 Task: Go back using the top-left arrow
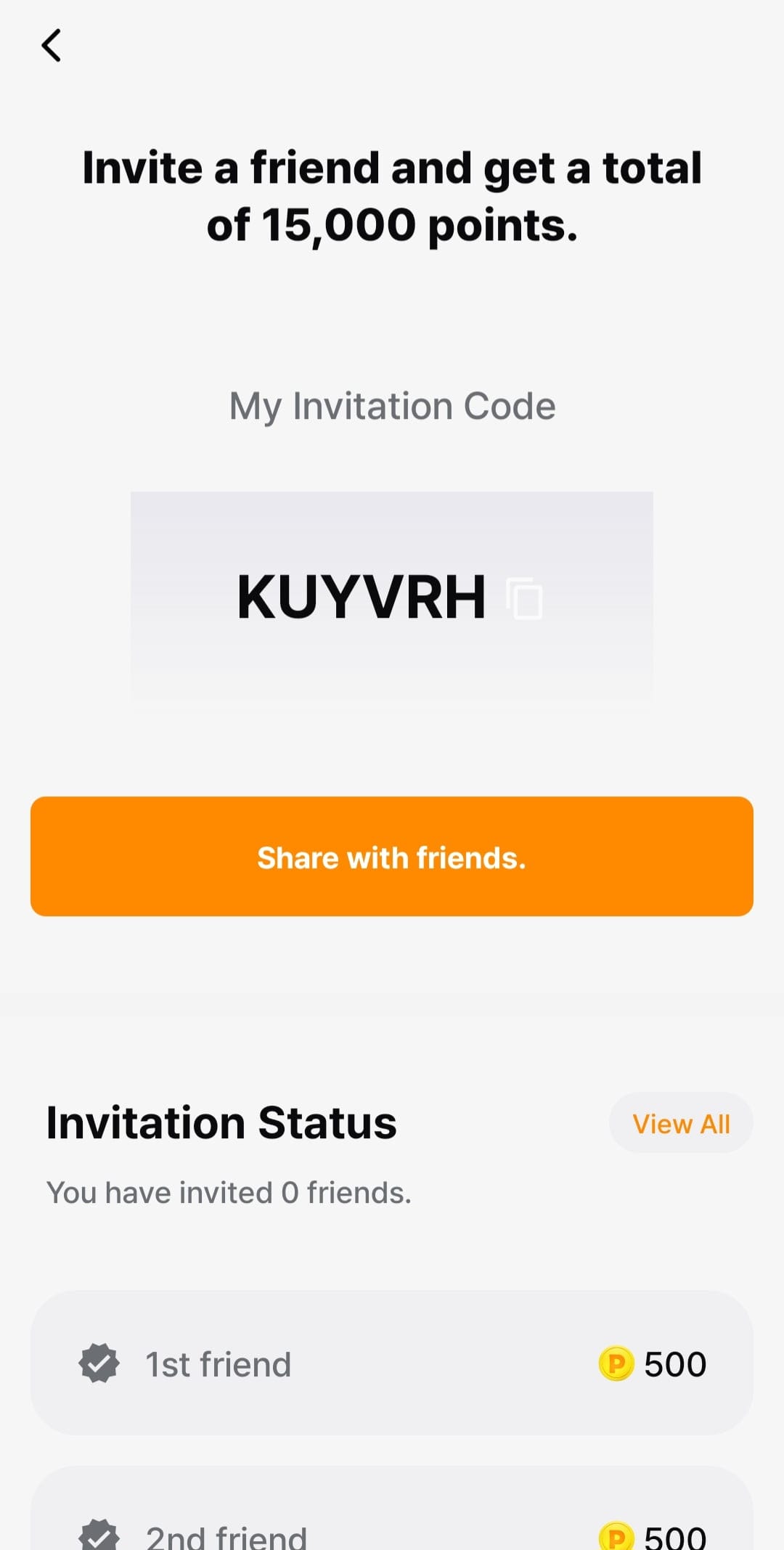51,46
